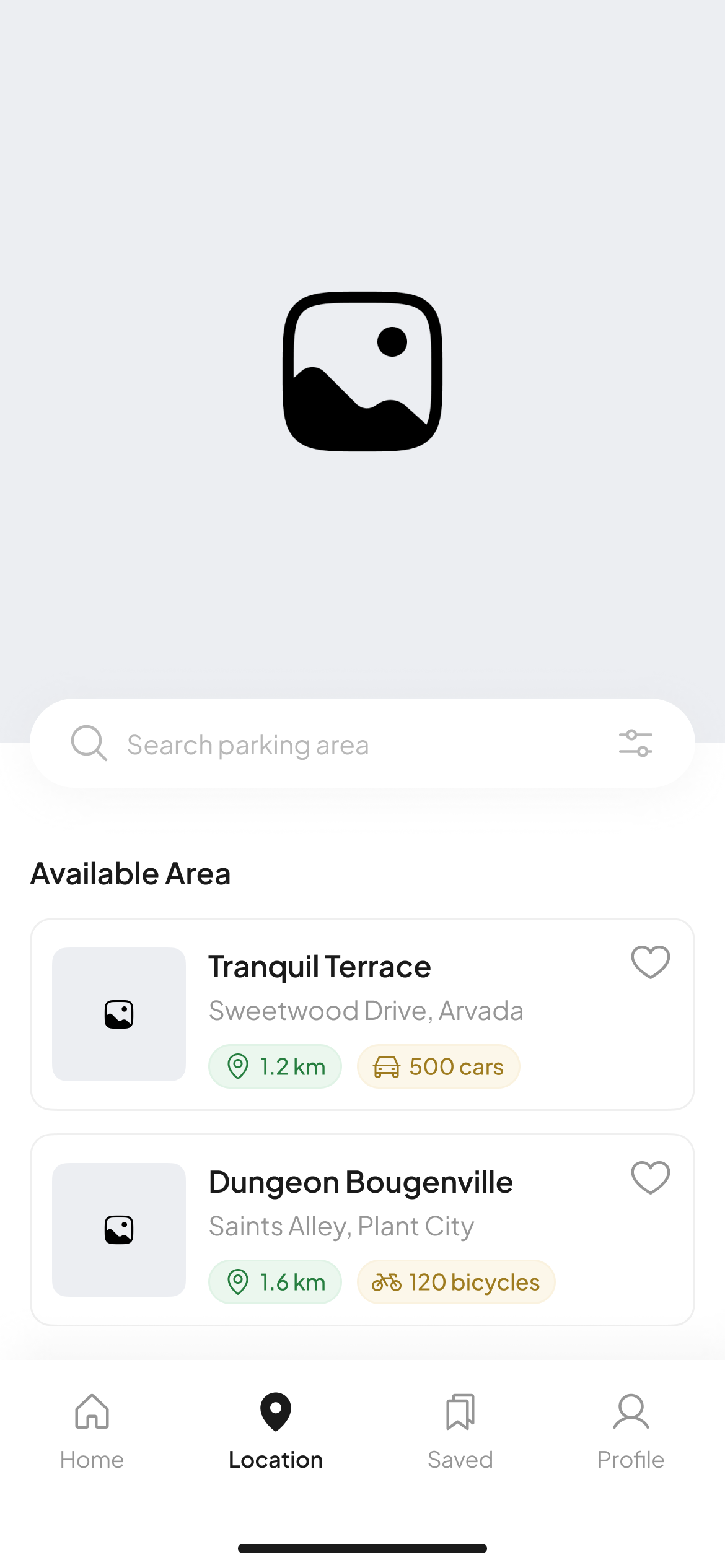725x1568 pixels.
Task: Open the filter options icon
Action: click(x=635, y=743)
